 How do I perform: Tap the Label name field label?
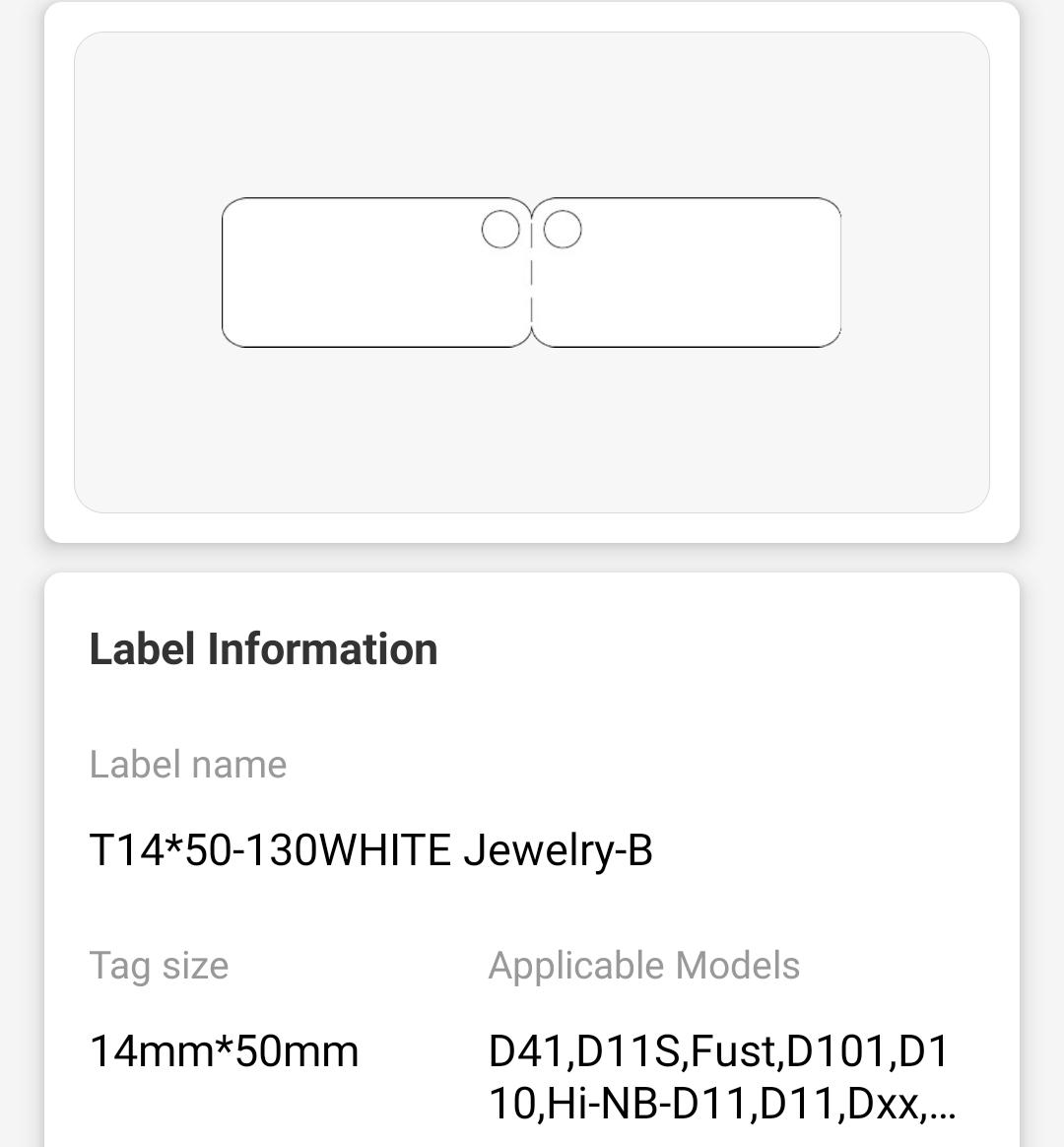tap(188, 765)
